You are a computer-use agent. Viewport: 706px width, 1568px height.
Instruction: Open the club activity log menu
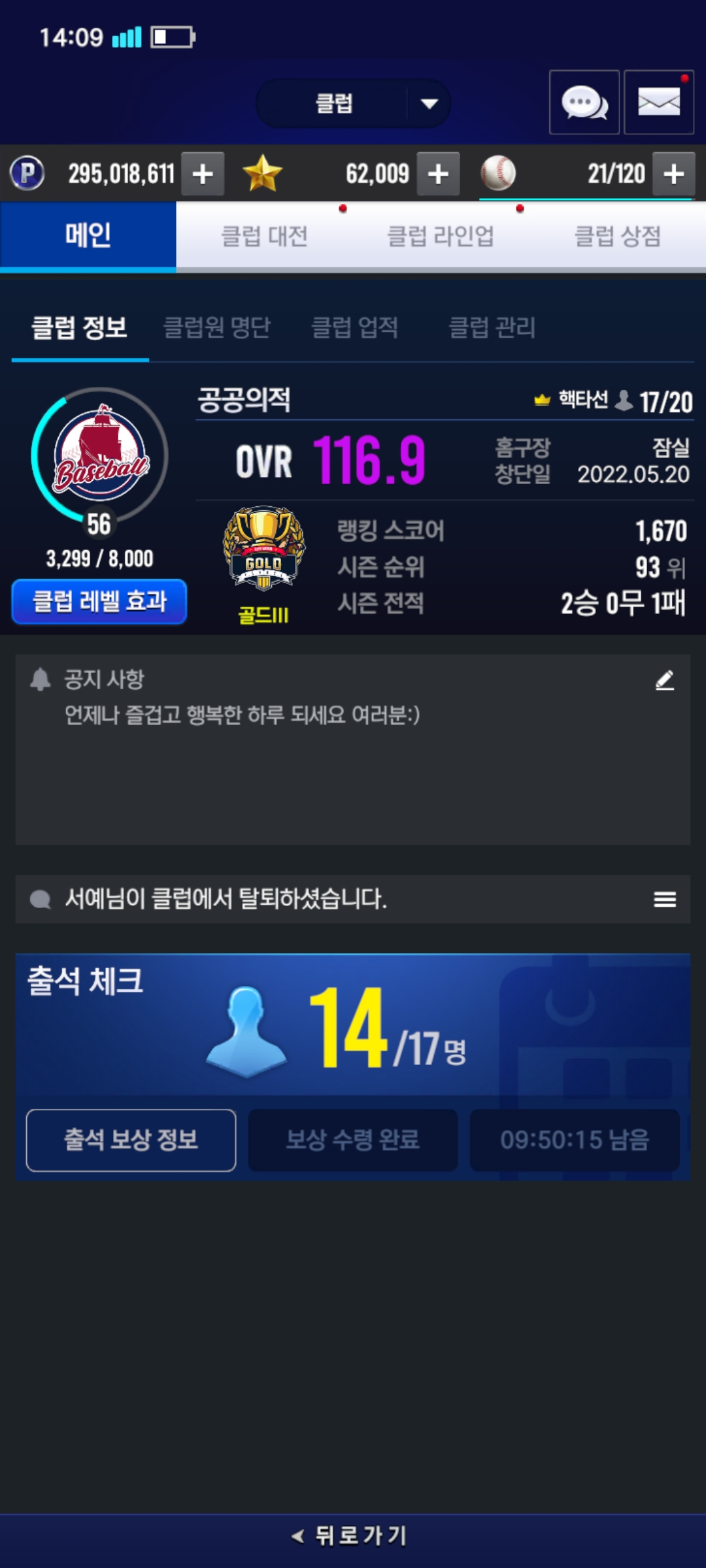tap(664, 900)
